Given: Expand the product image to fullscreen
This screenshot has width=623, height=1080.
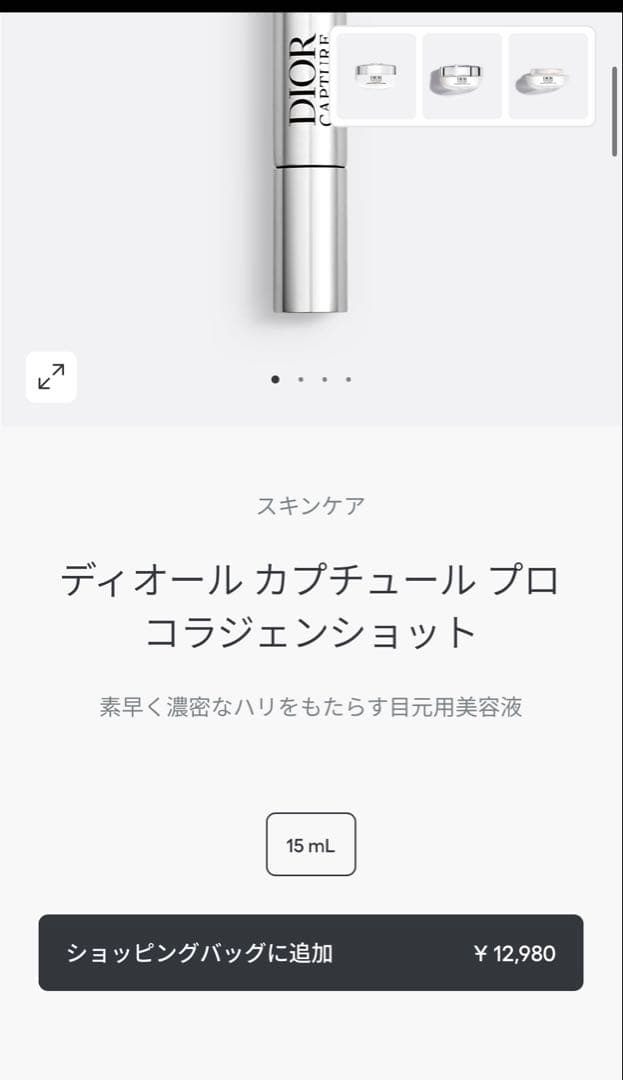Looking at the screenshot, I should point(51,377).
